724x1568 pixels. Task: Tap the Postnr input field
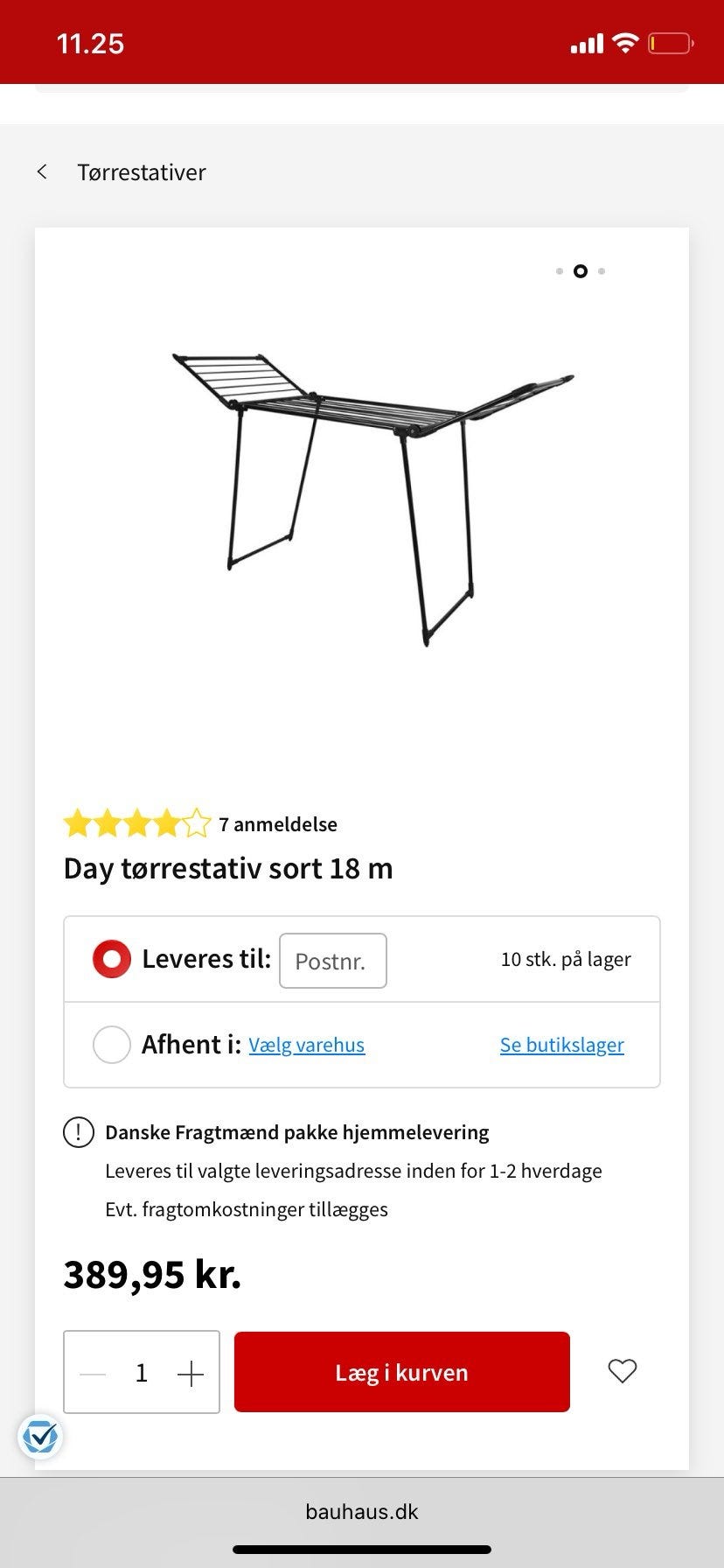[x=332, y=960]
